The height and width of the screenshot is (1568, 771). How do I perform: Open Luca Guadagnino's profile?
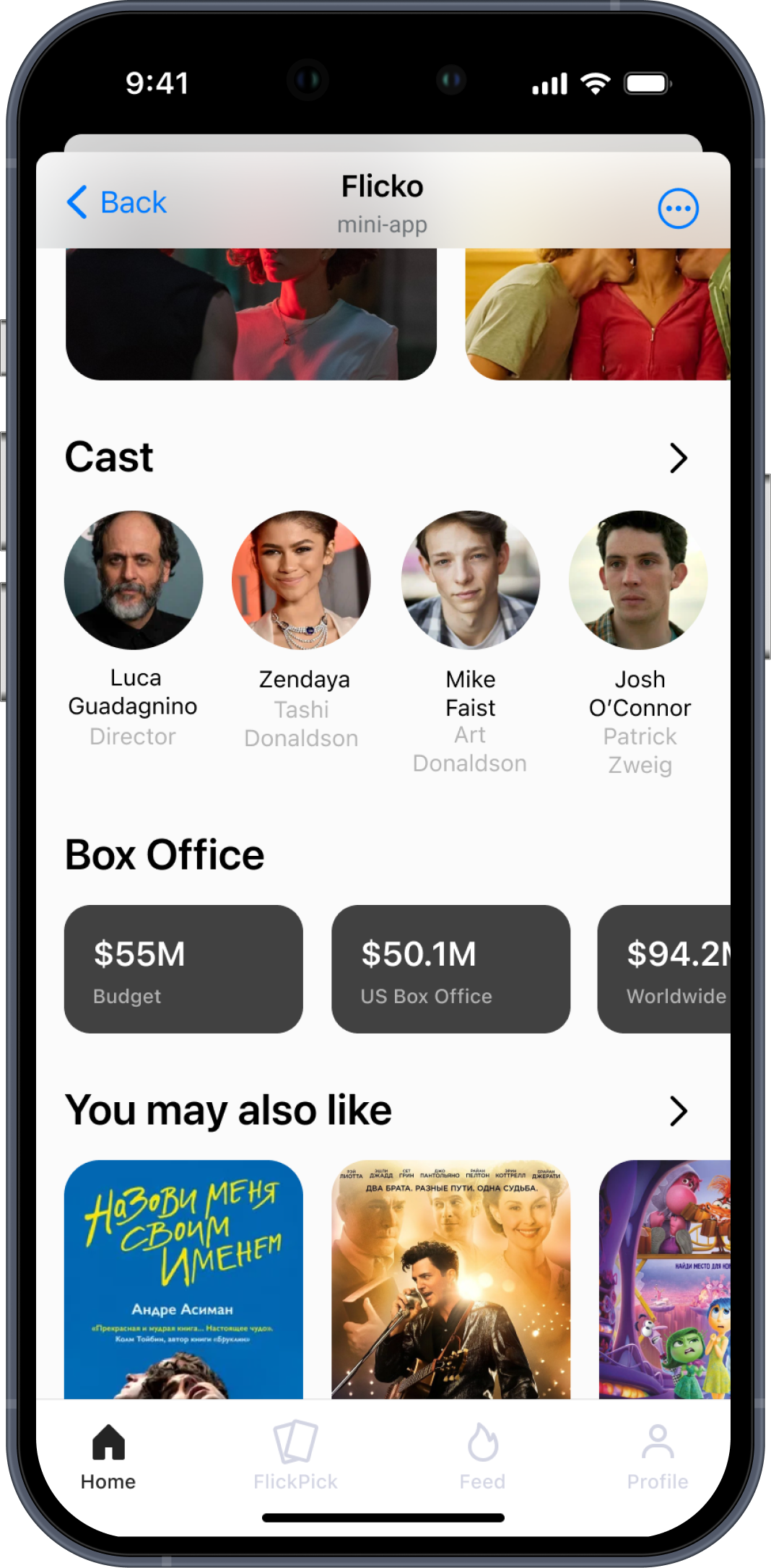coord(134,580)
